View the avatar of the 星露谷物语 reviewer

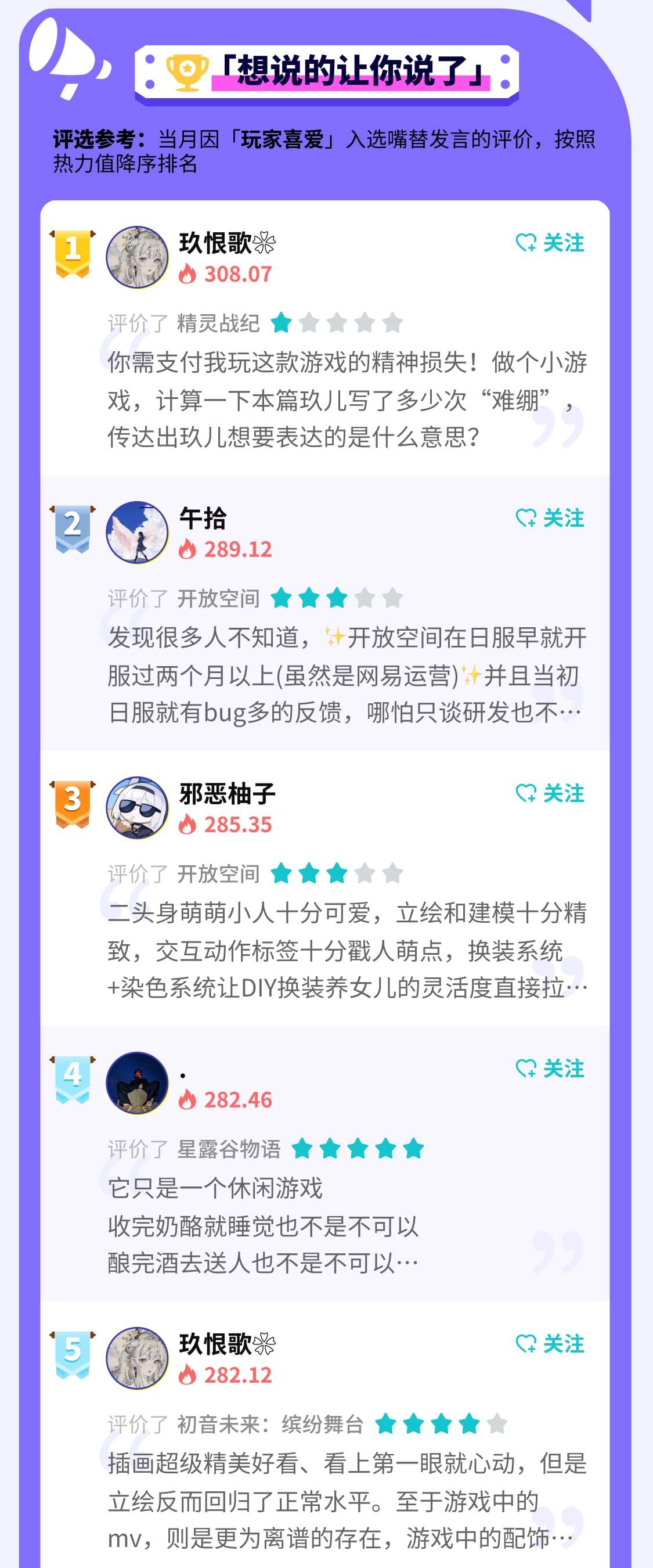click(137, 1083)
